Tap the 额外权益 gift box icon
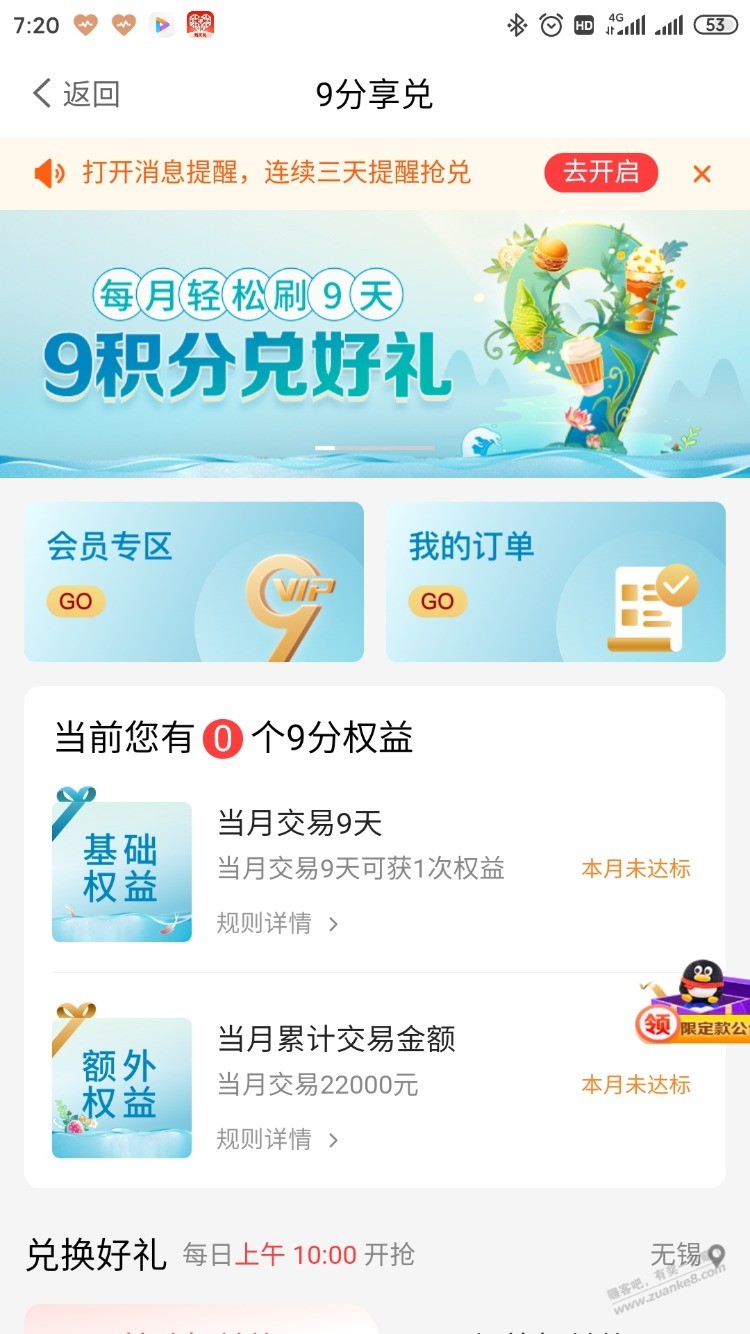The image size is (750, 1334). (x=121, y=1086)
